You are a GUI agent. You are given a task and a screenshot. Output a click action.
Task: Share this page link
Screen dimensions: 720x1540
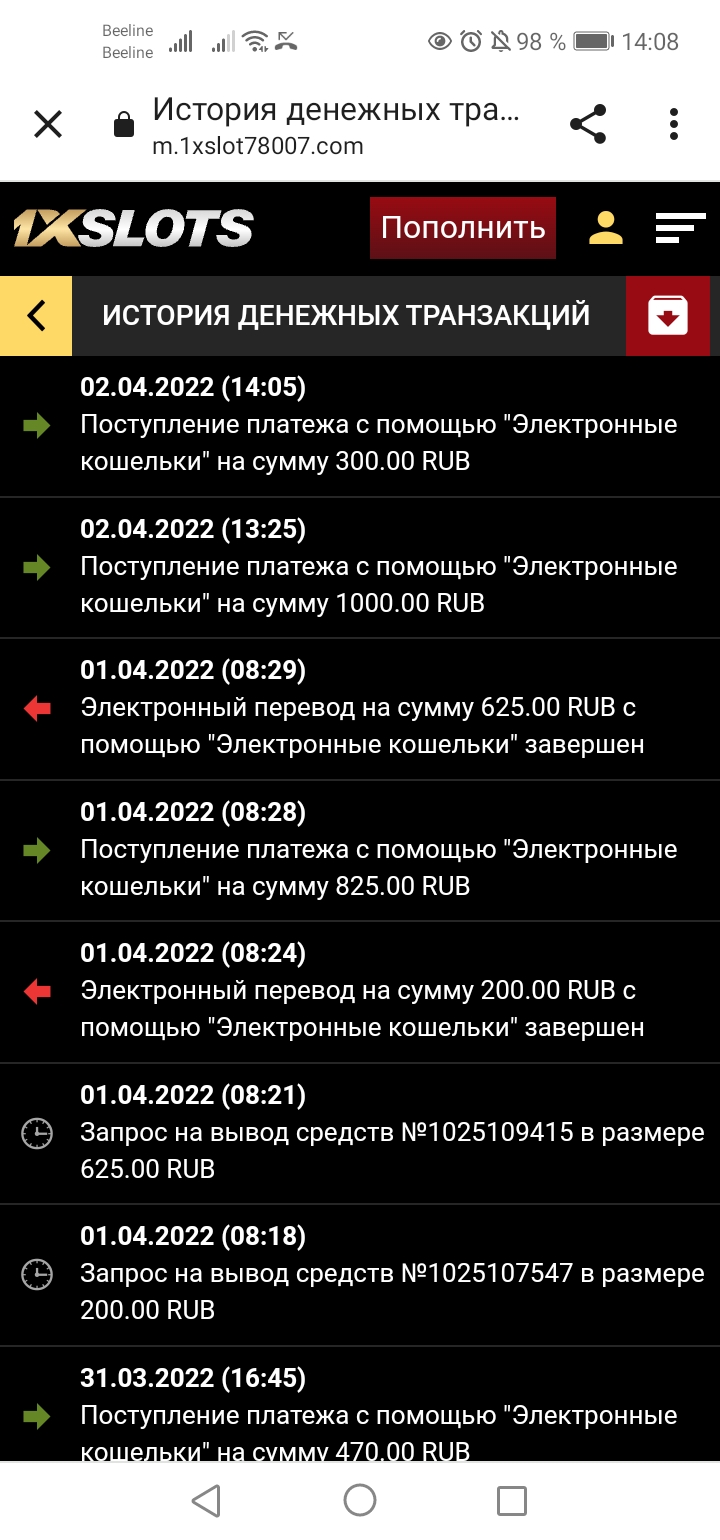(x=588, y=125)
